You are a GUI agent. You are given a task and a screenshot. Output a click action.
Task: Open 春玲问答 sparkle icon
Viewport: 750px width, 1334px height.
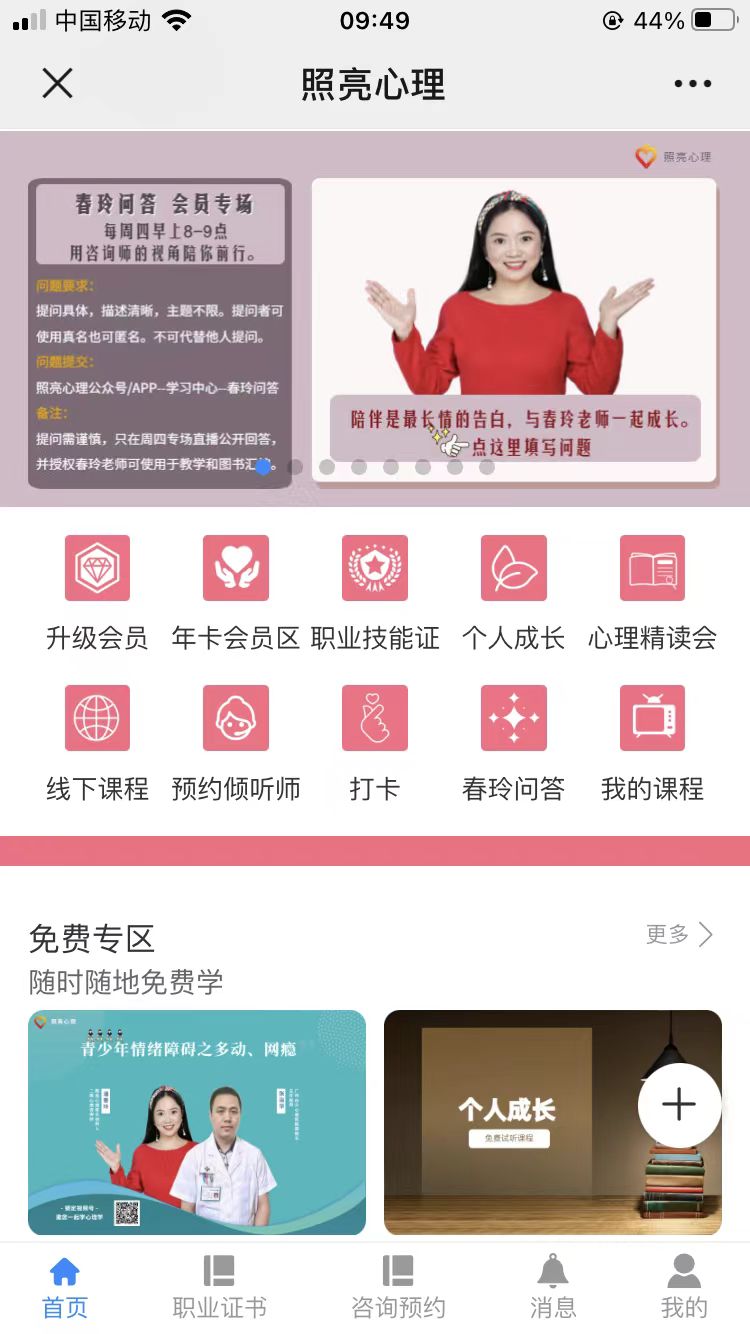click(514, 718)
